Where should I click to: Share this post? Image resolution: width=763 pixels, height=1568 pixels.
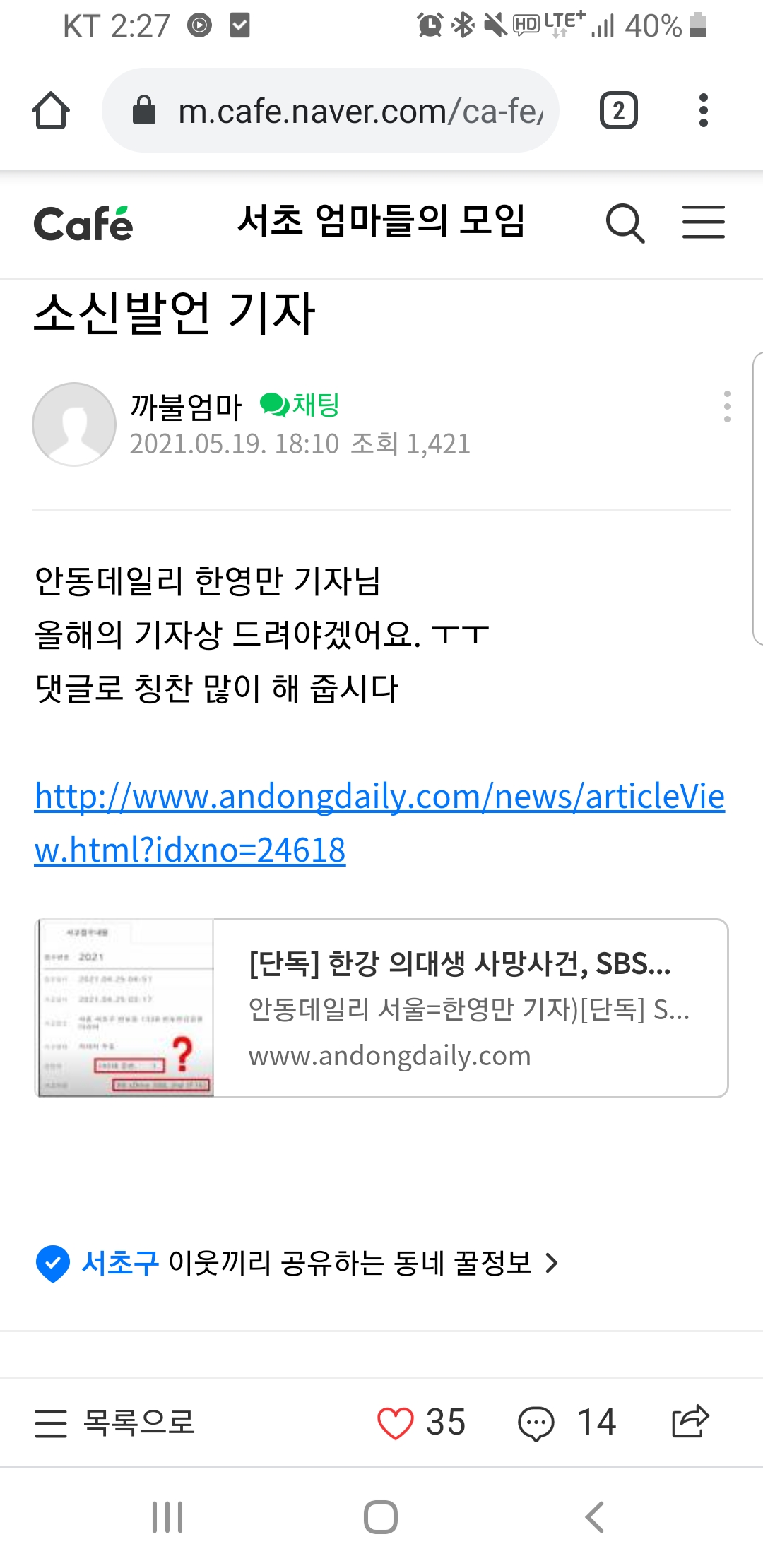[x=690, y=1421]
